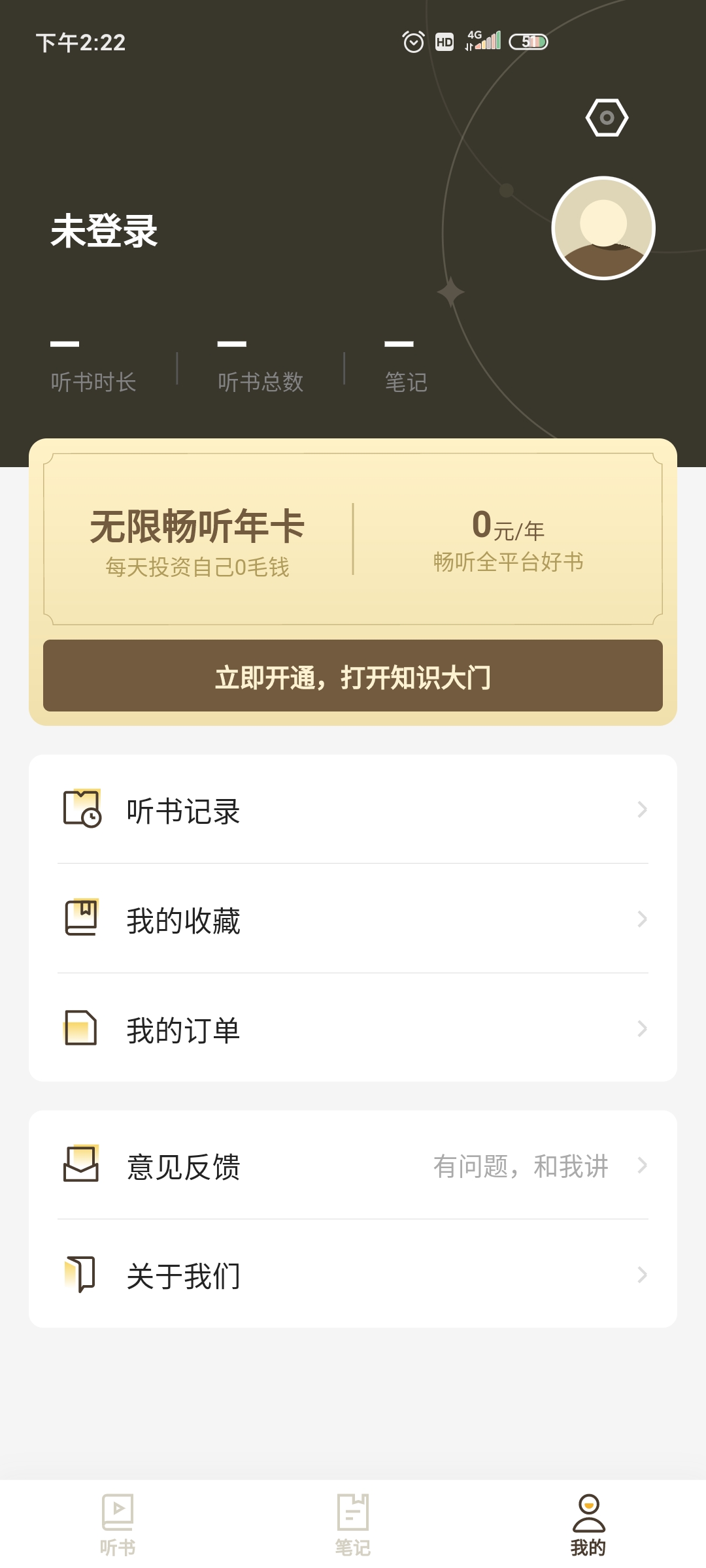Viewport: 706px width, 1568px height.
Task: Tap the profile avatar image
Action: click(603, 227)
